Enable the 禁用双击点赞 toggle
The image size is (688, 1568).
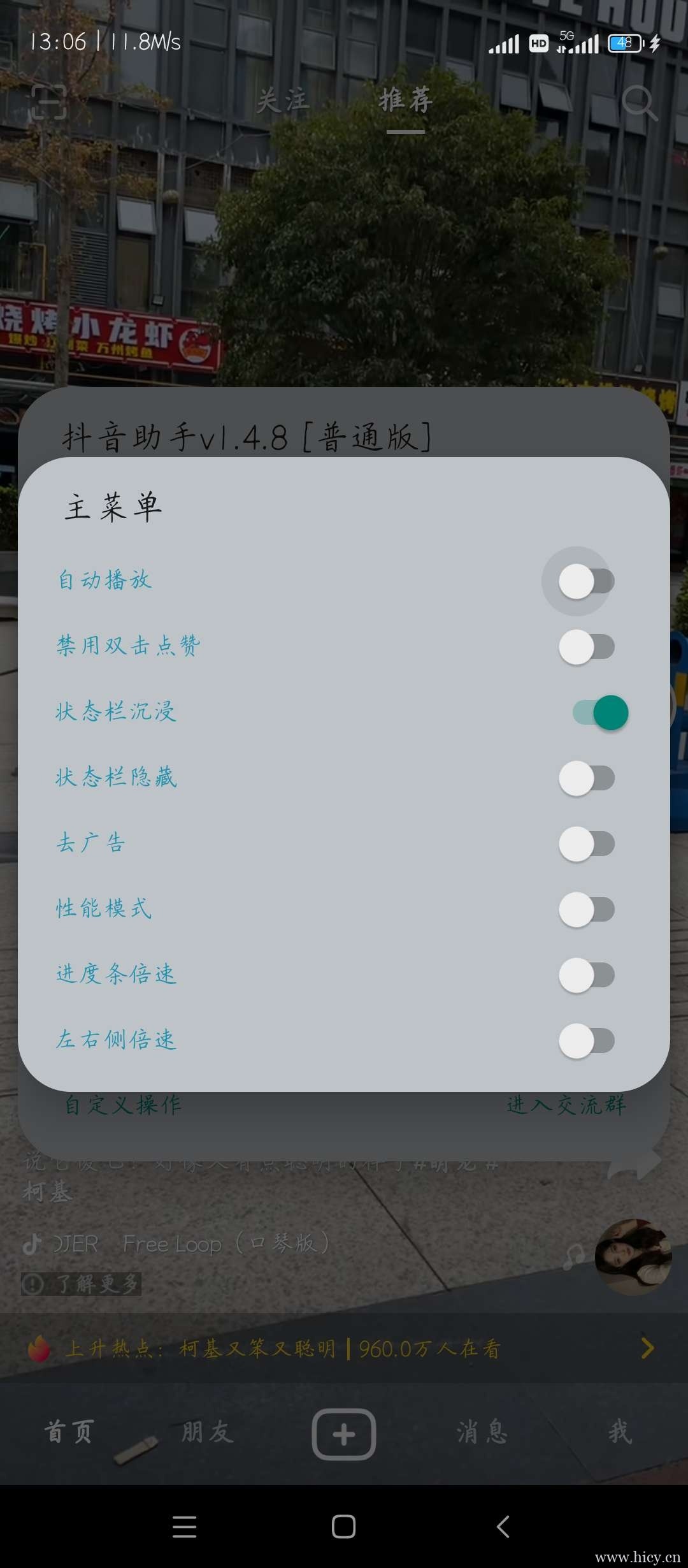point(586,647)
